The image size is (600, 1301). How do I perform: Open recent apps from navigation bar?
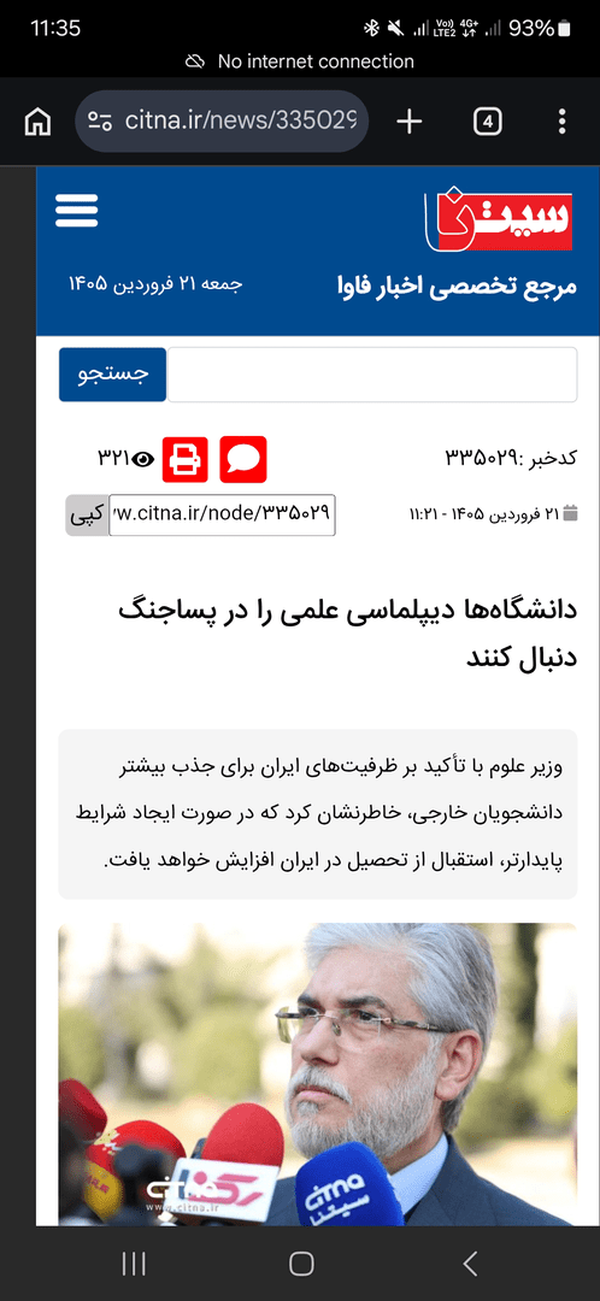133,1263
